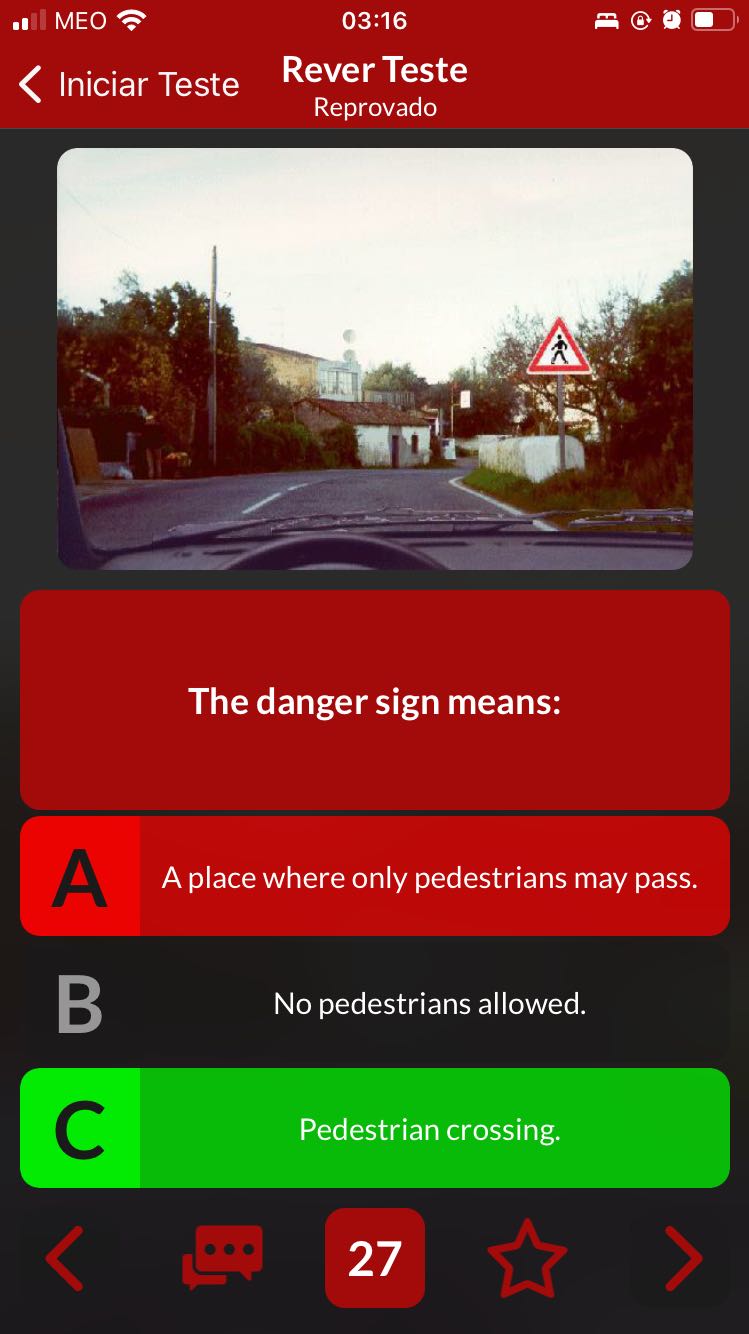Choose answer B No pedestrians allowed
The height and width of the screenshot is (1334, 749).
[x=374, y=1003]
